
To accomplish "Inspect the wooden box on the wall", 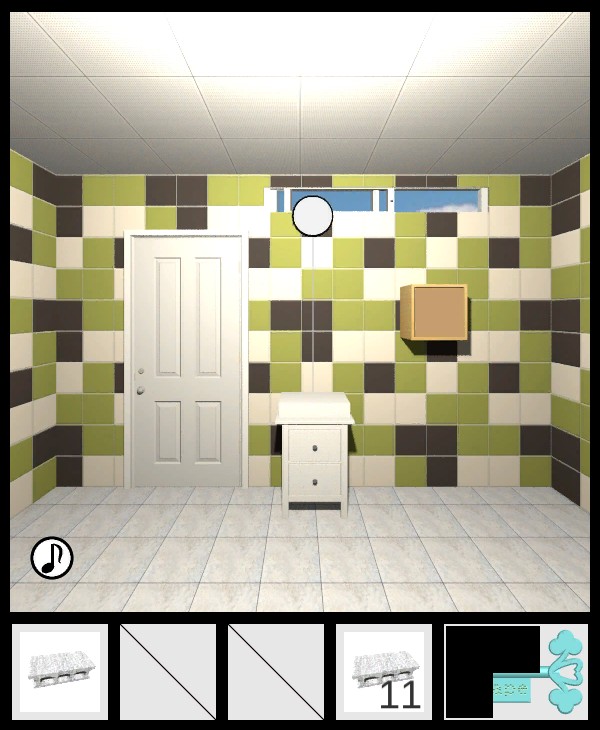I will 434,312.
